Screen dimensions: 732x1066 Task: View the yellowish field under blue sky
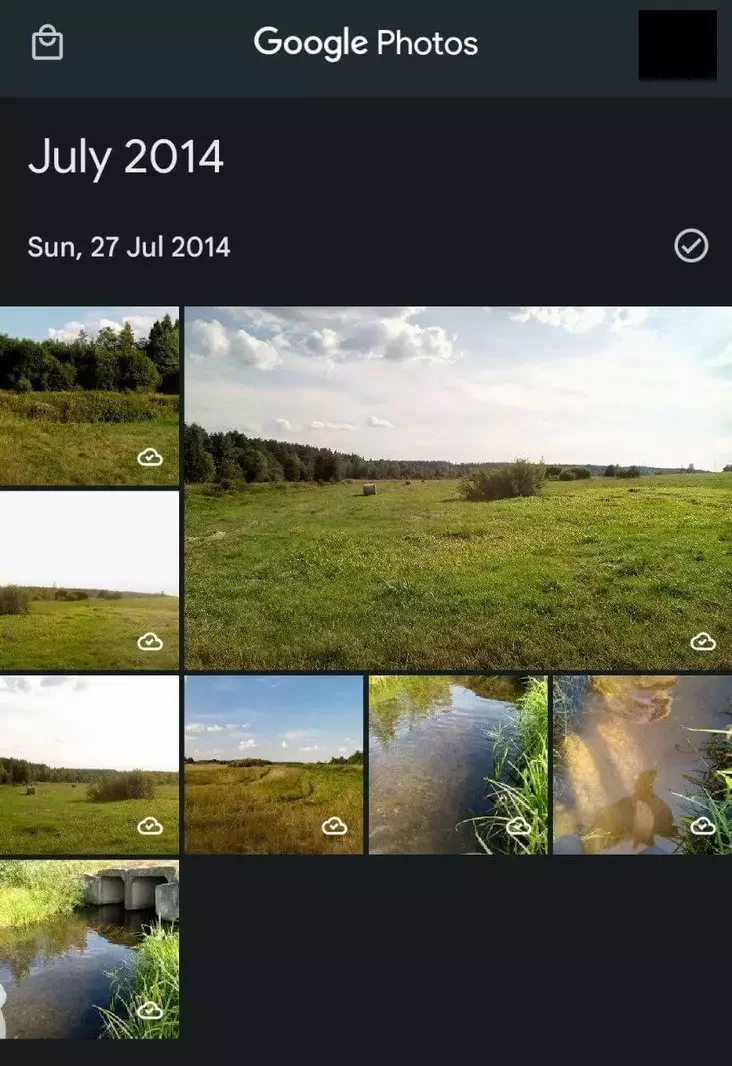274,765
